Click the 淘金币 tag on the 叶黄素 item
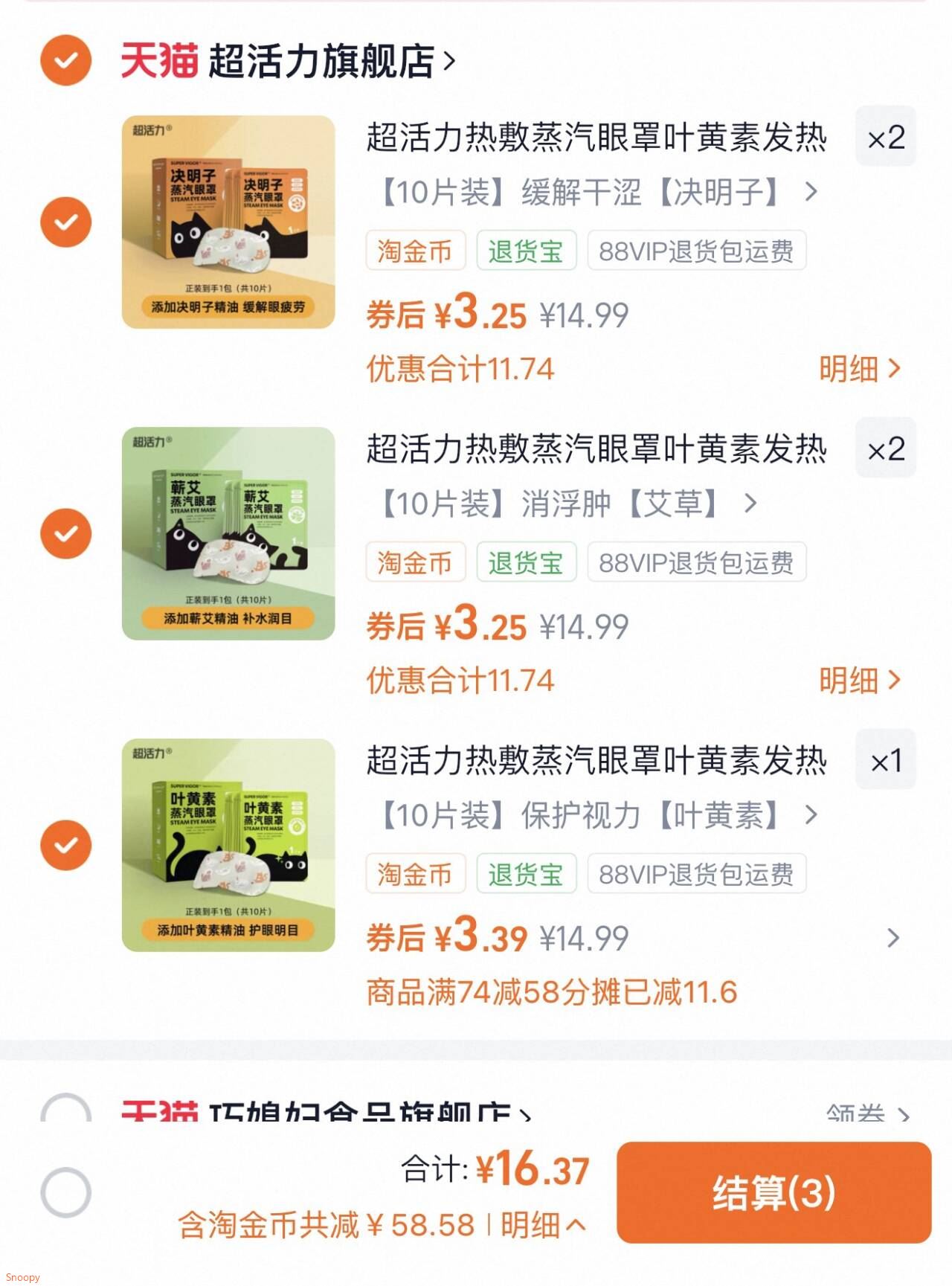 [415, 874]
